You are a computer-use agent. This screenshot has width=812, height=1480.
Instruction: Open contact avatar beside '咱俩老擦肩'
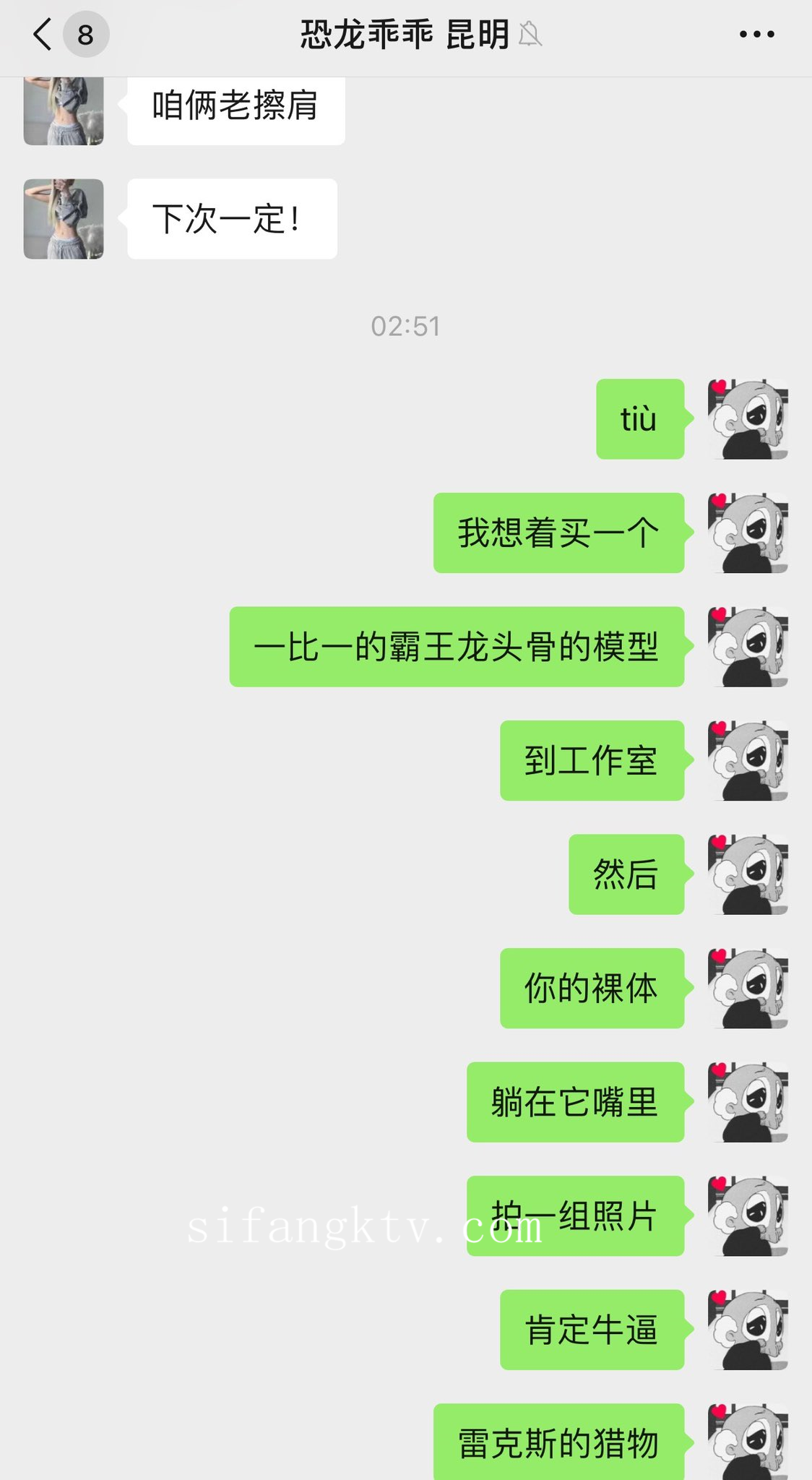pos(64,111)
